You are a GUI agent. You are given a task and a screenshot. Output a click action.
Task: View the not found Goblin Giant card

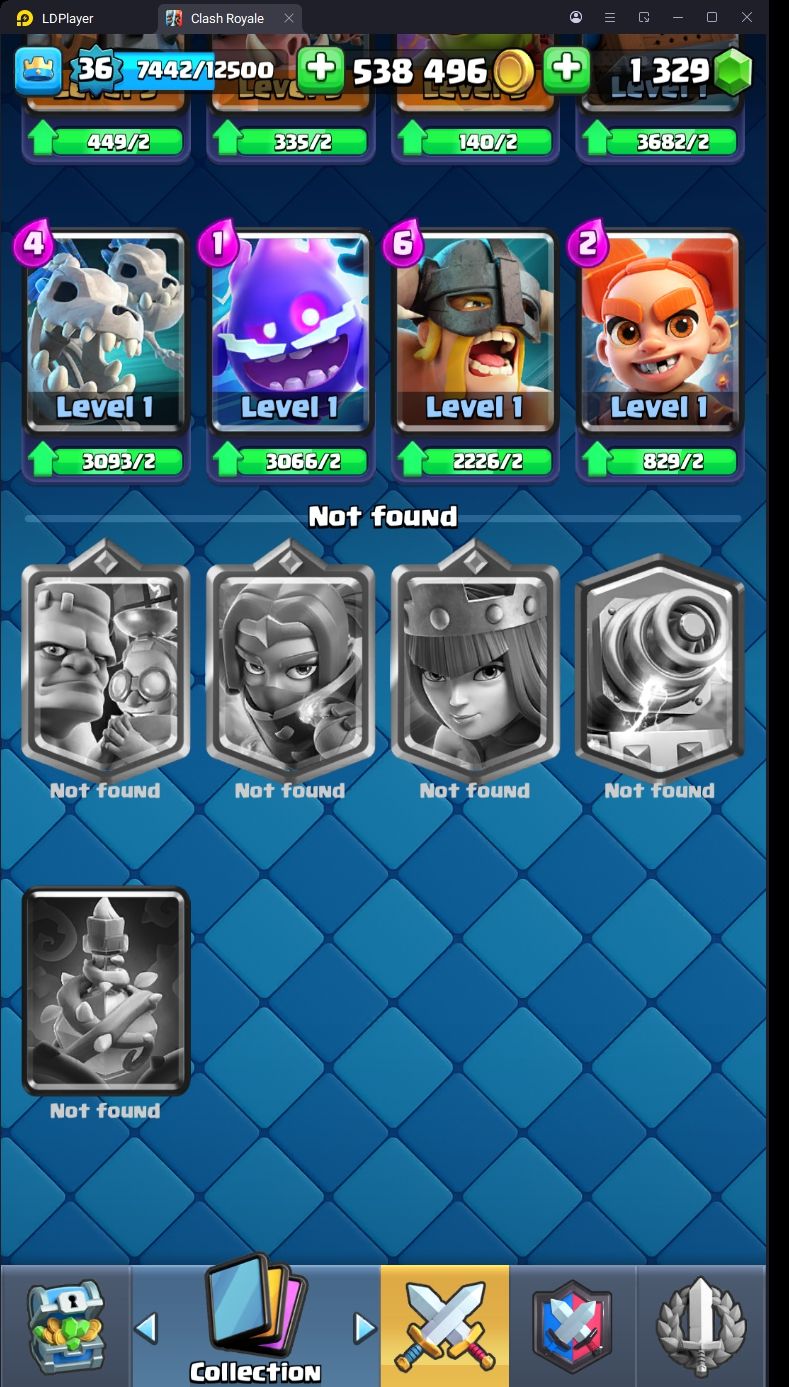(x=105, y=662)
